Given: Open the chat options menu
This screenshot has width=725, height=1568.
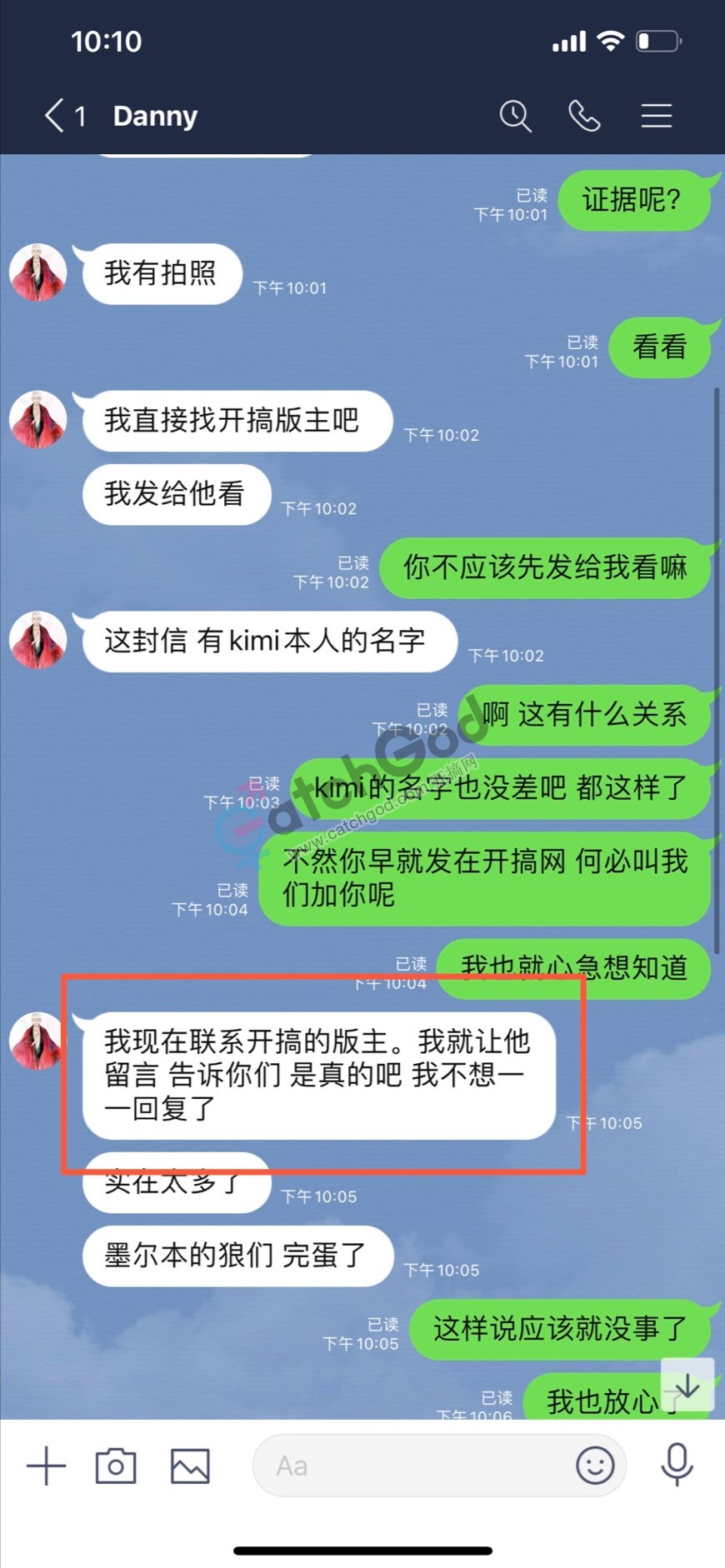Looking at the screenshot, I should tap(657, 116).
